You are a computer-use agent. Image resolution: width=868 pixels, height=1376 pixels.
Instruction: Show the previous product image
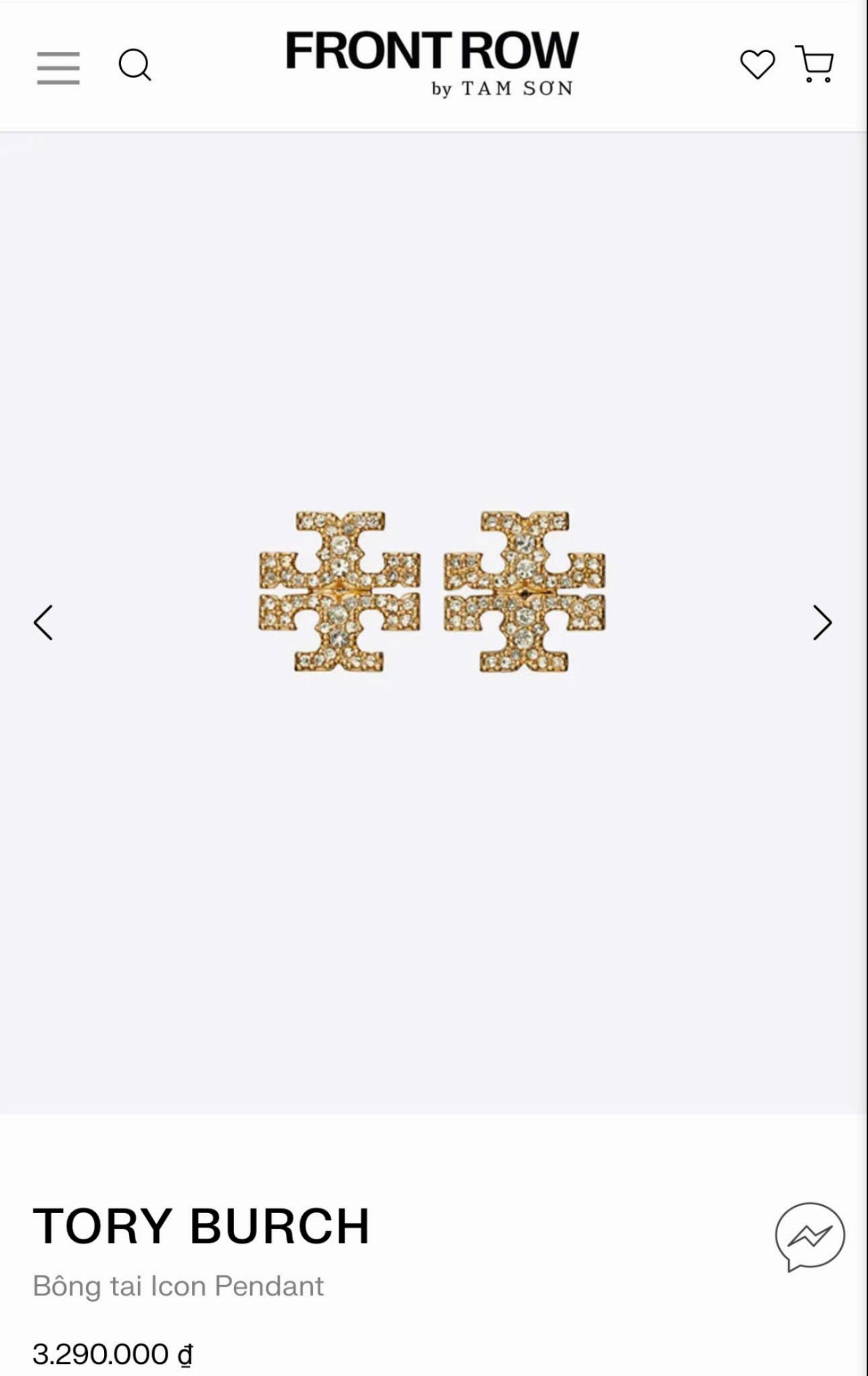pos(43,622)
